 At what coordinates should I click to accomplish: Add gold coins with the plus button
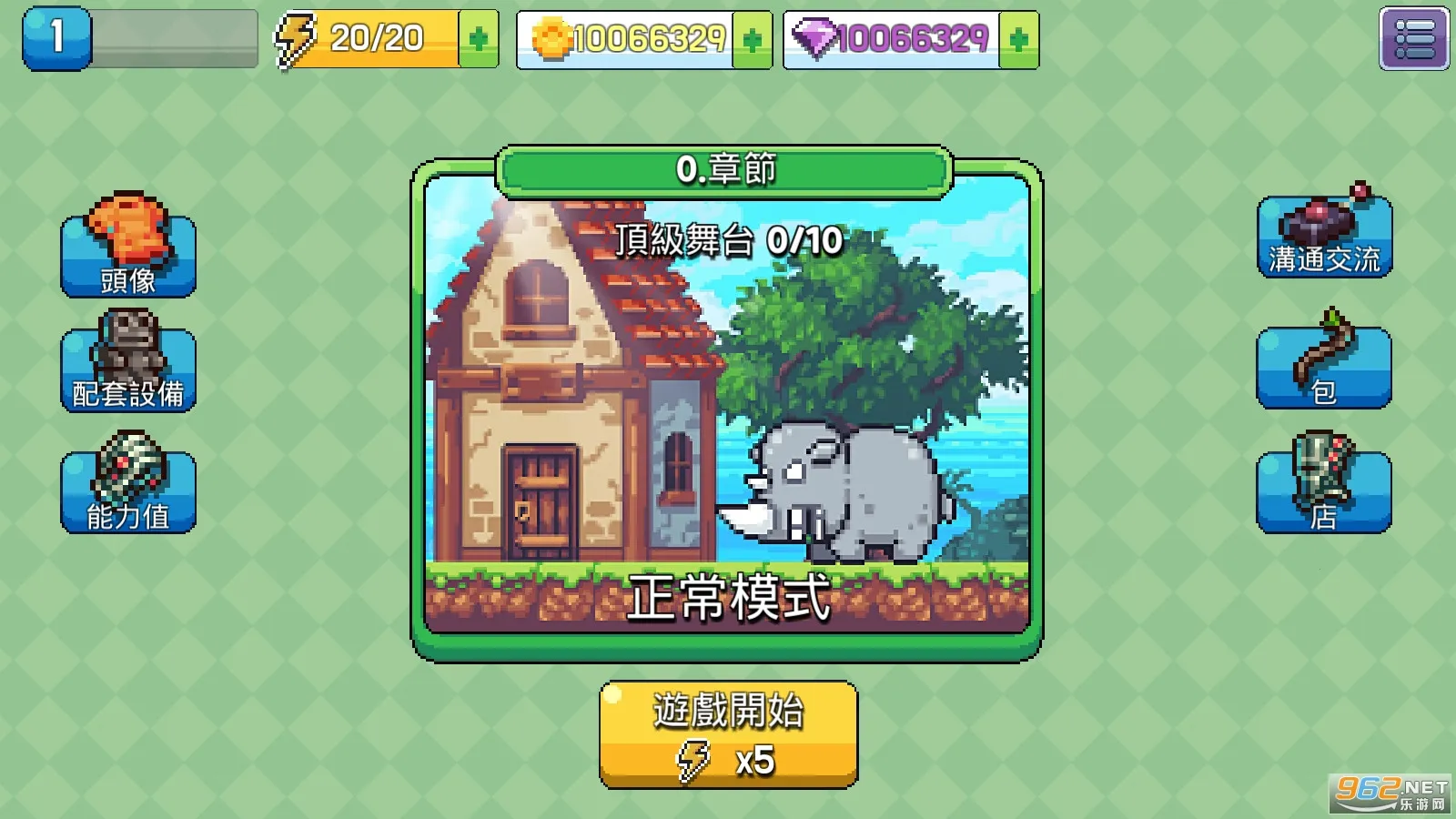point(752,39)
